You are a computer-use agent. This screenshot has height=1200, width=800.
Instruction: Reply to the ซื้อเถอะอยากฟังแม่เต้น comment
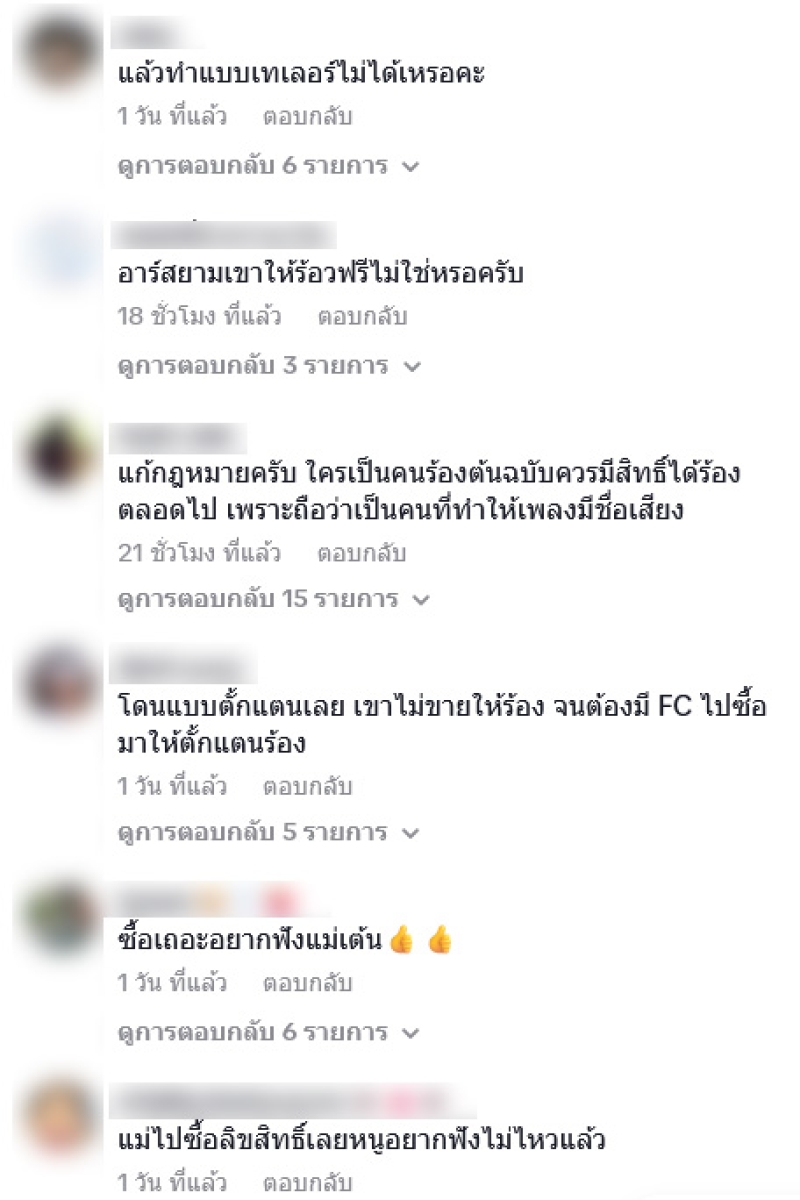[x=307, y=983]
